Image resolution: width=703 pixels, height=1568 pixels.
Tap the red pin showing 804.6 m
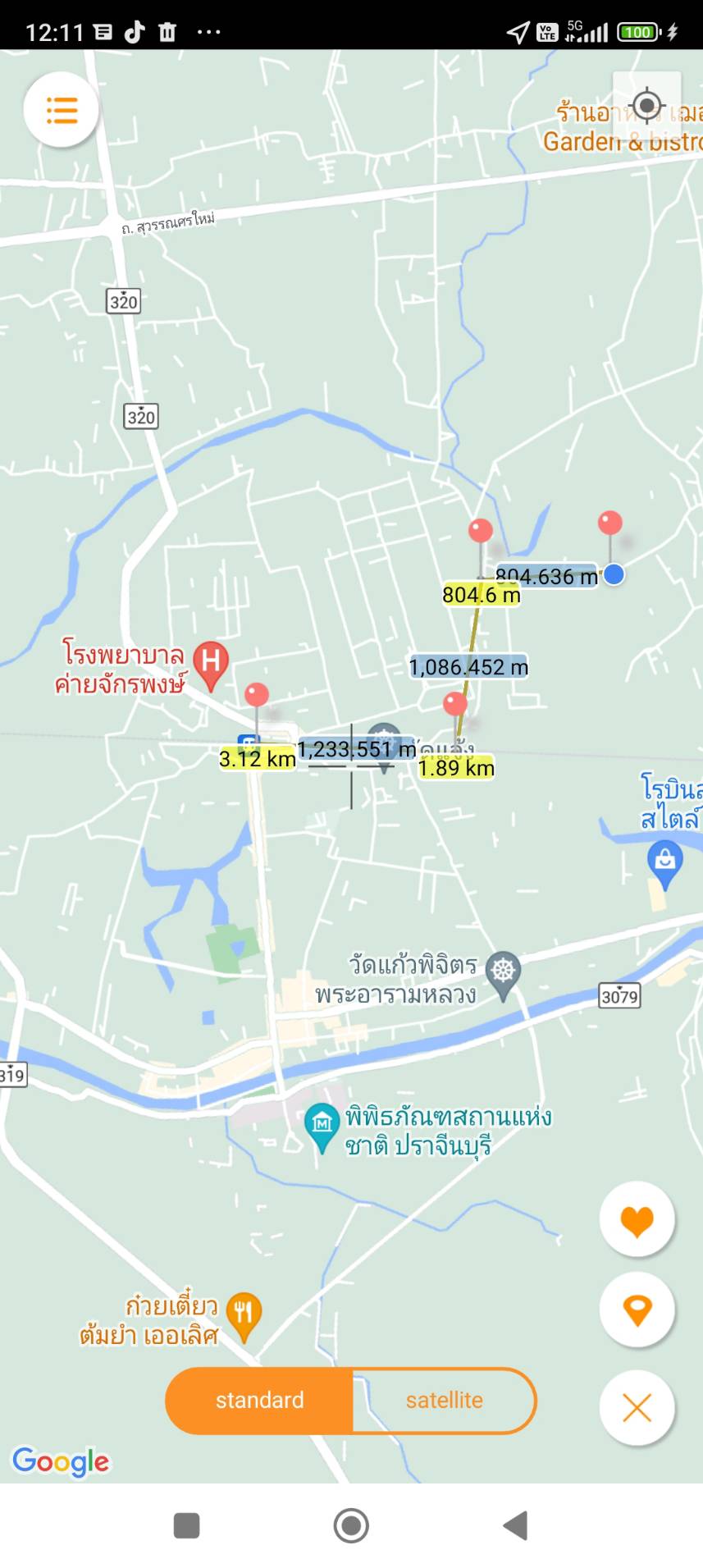[479, 532]
